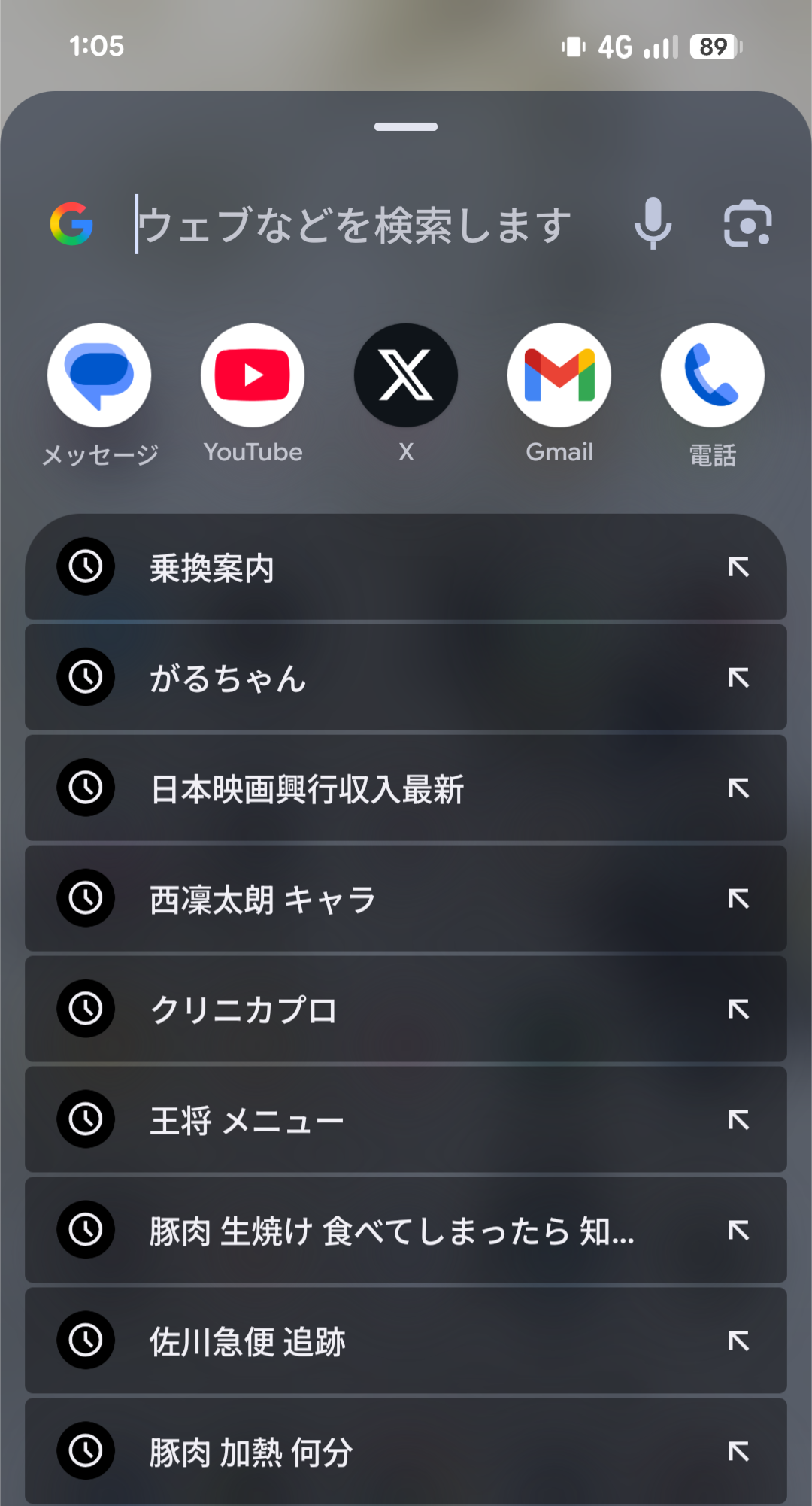Tap the arrow to autofill がるちゃん

pos(738,678)
